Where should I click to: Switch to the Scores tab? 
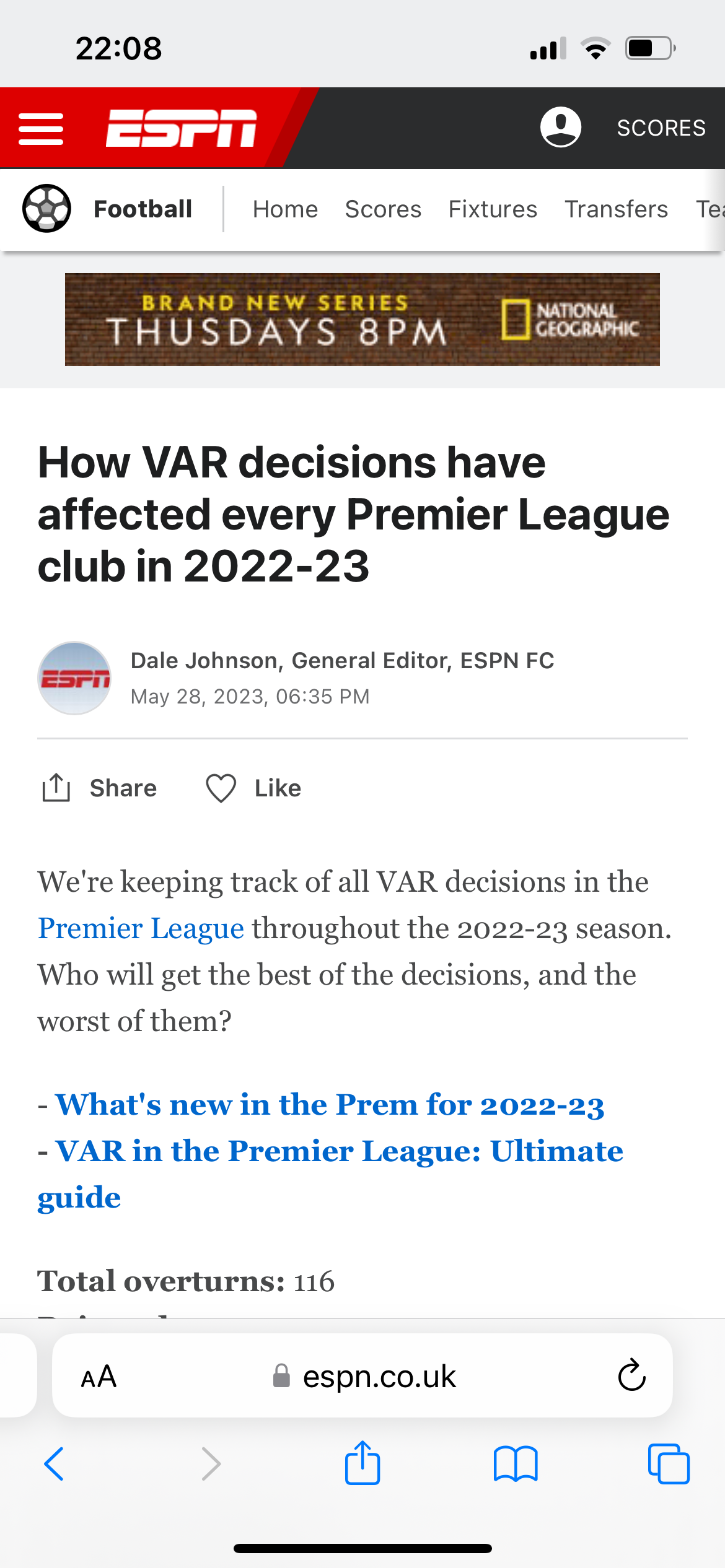(x=383, y=209)
